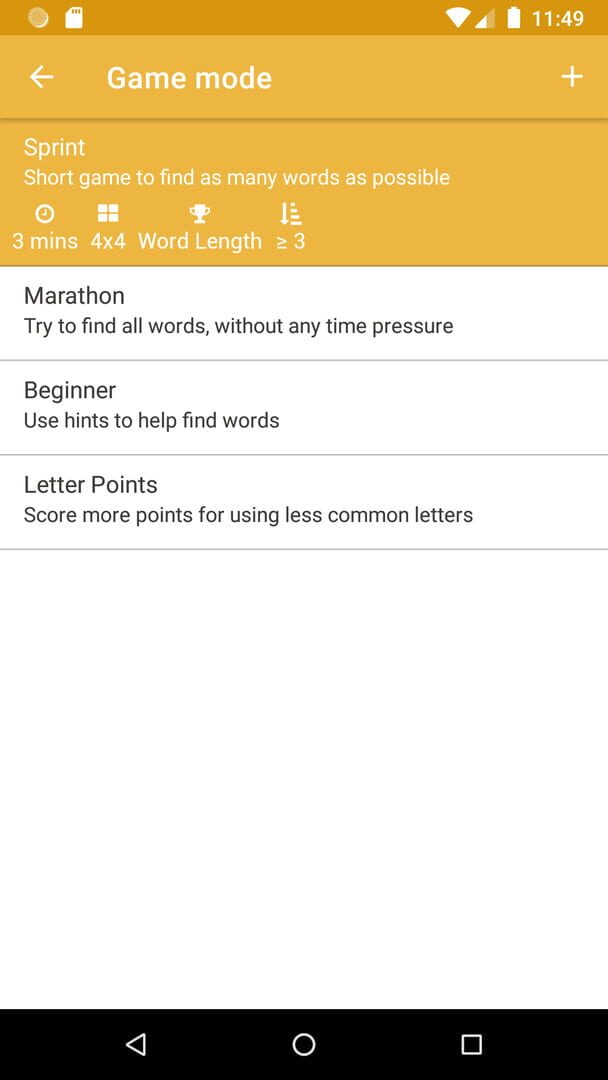Add a new game mode
Image resolution: width=608 pixels, height=1080 pixels.
tap(571, 77)
